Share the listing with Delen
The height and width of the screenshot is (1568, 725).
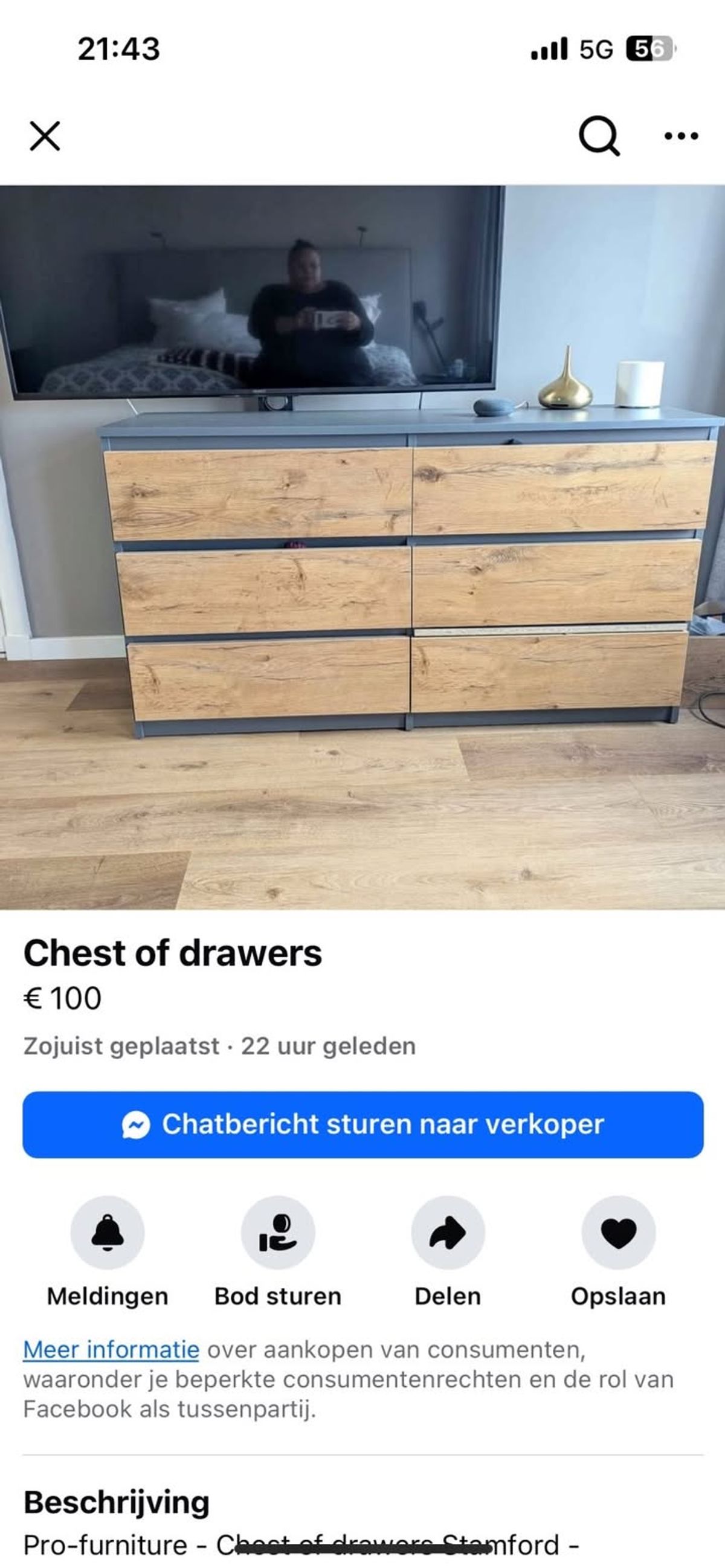click(448, 1233)
